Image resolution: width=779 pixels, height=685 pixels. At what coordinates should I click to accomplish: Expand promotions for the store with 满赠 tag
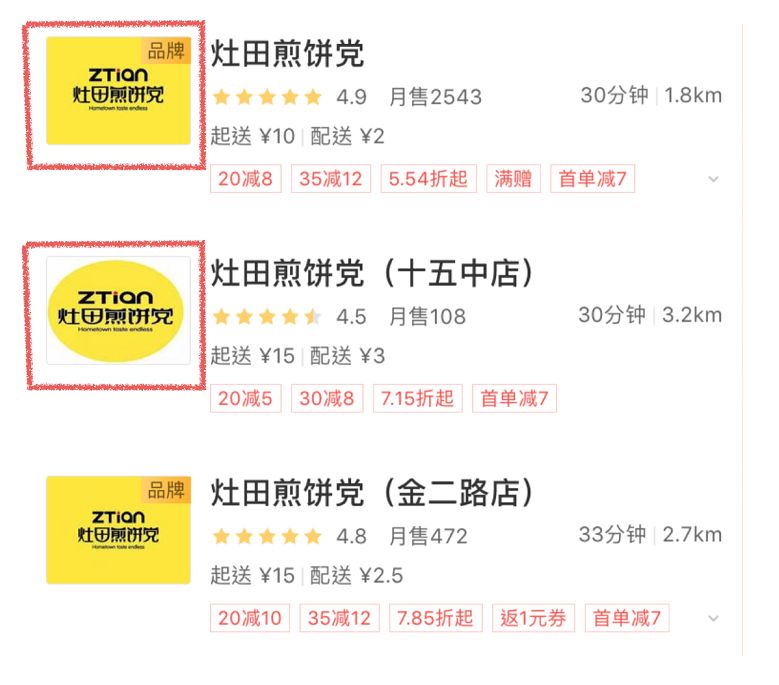click(x=713, y=179)
